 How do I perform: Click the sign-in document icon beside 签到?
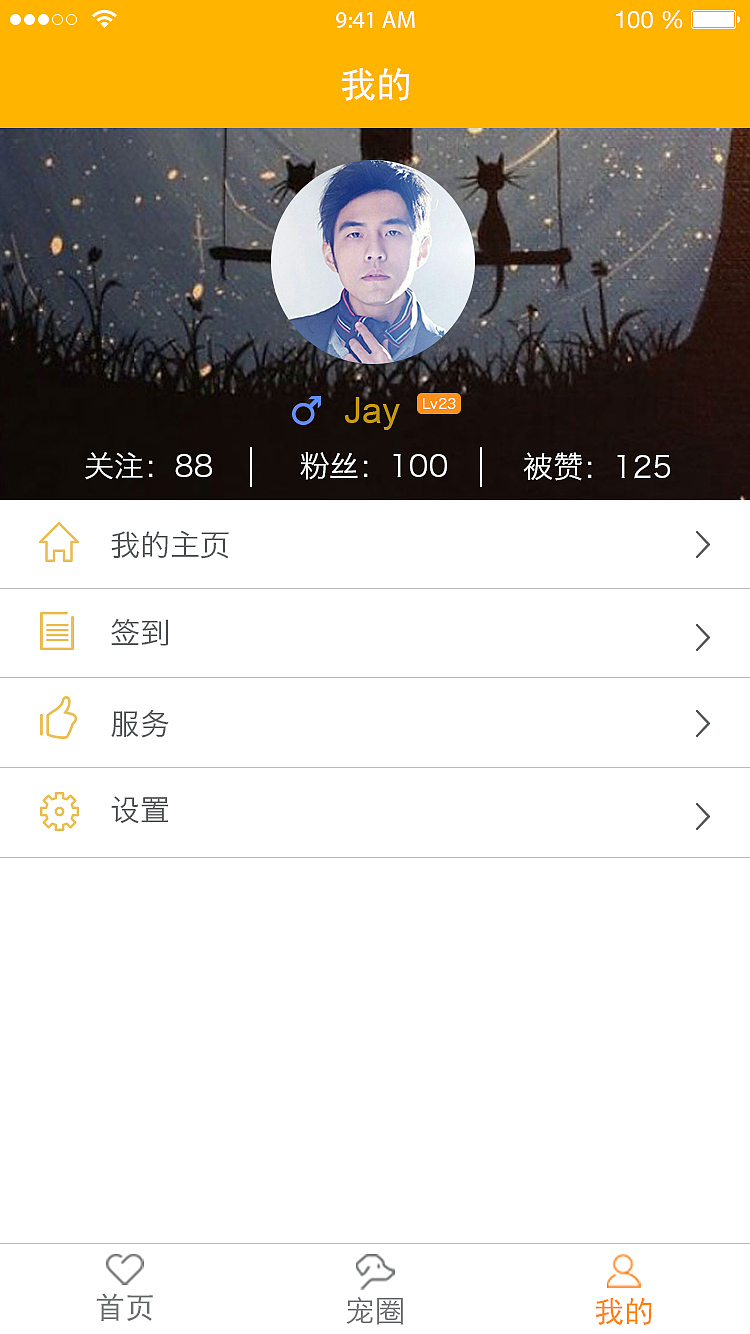pyautogui.click(x=59, y=632)
